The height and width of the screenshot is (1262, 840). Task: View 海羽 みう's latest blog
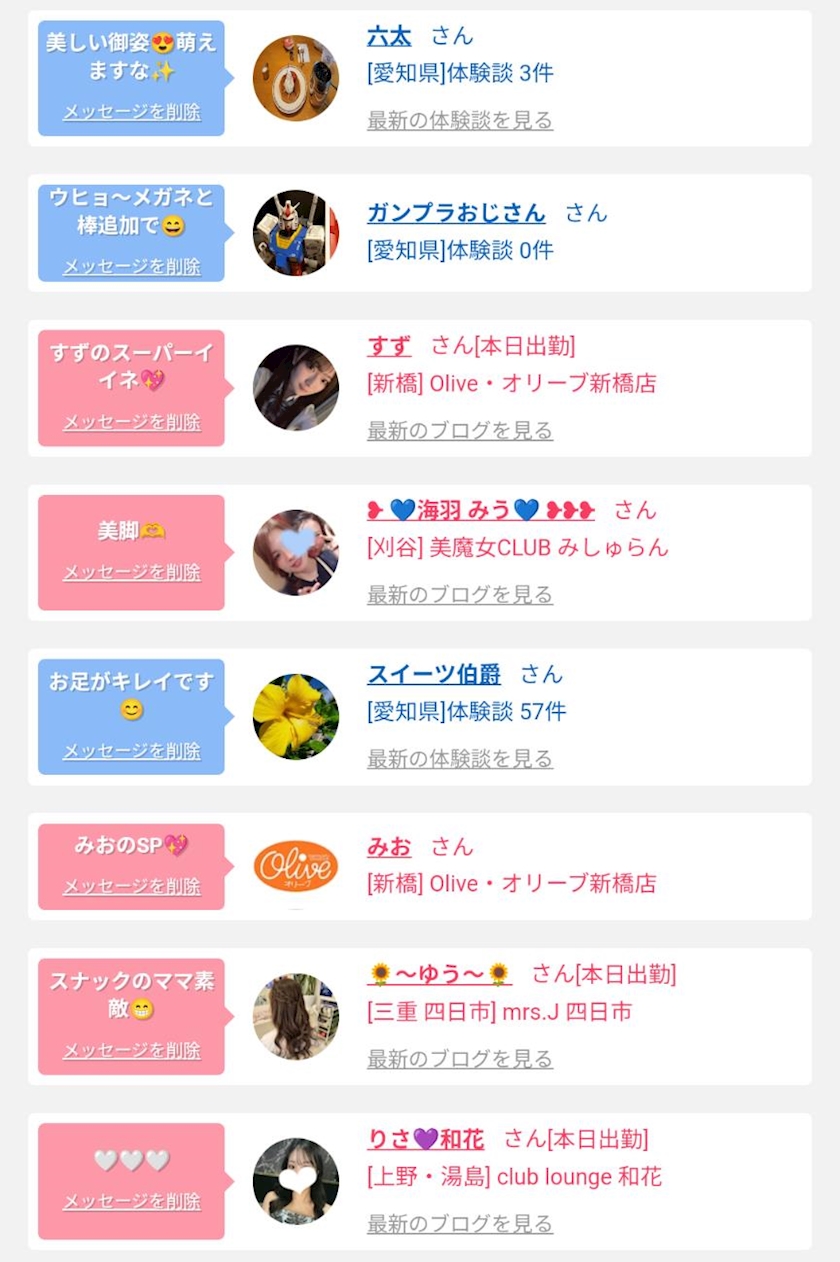click(x=460, y=595)
